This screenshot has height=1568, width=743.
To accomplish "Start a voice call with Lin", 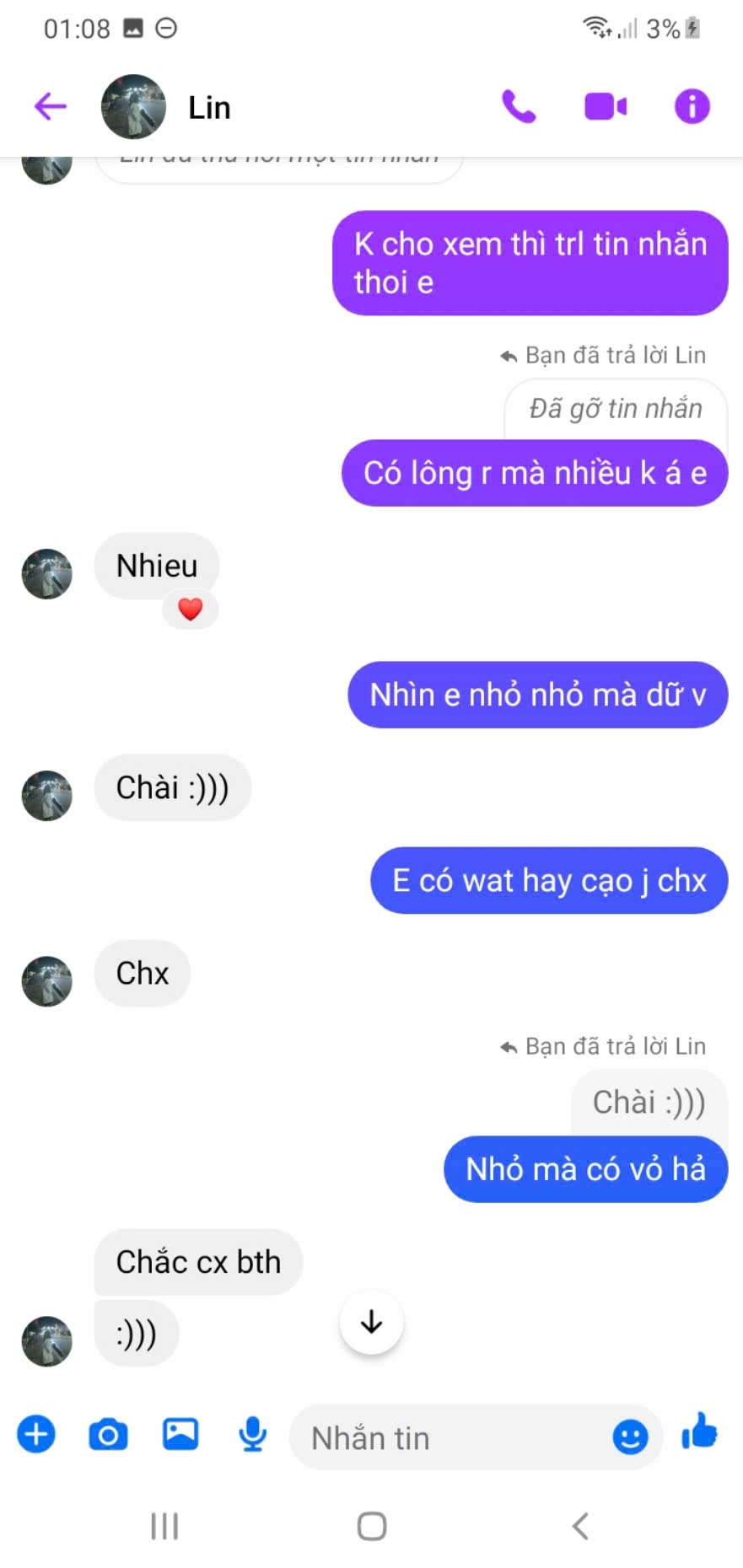I will 519,107.
